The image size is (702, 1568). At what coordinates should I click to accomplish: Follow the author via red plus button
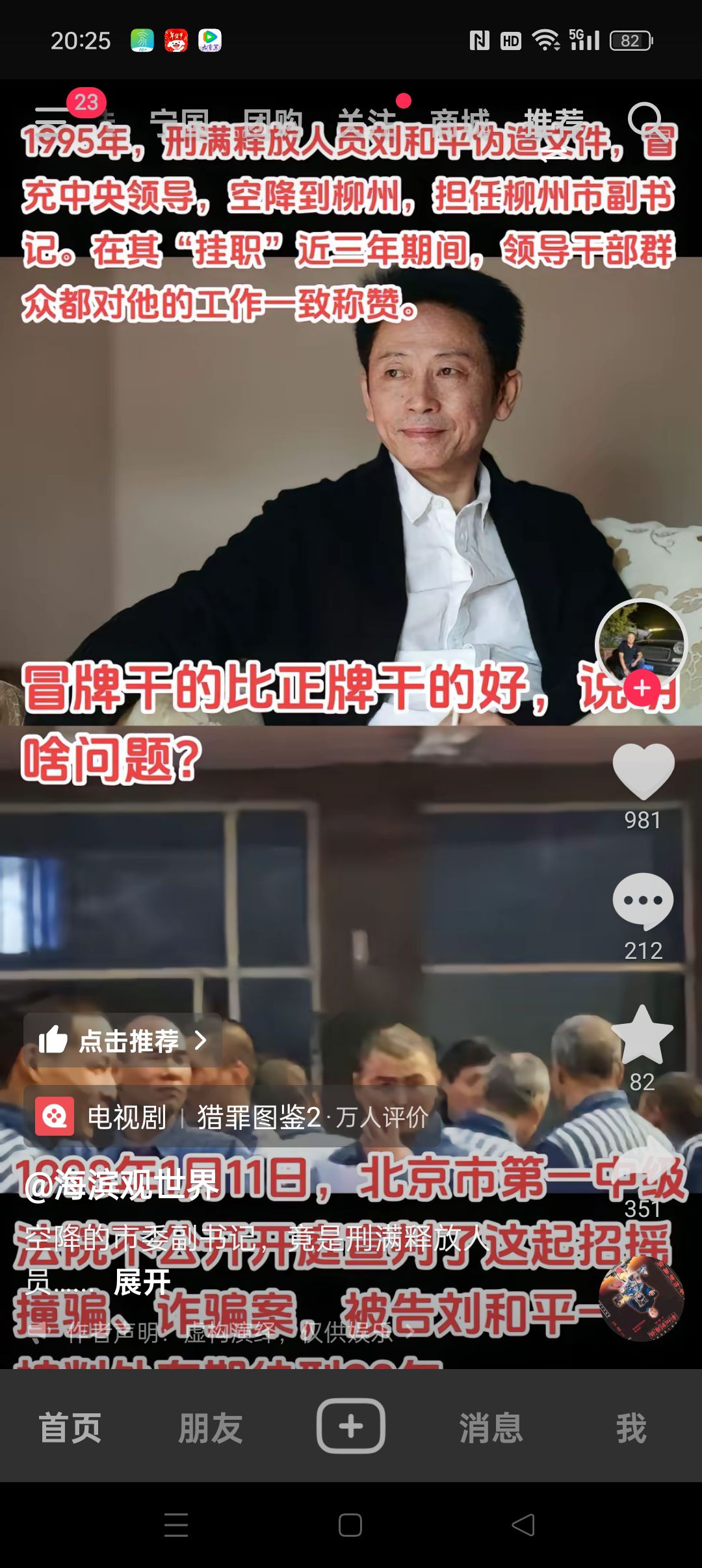click(642, 688)
